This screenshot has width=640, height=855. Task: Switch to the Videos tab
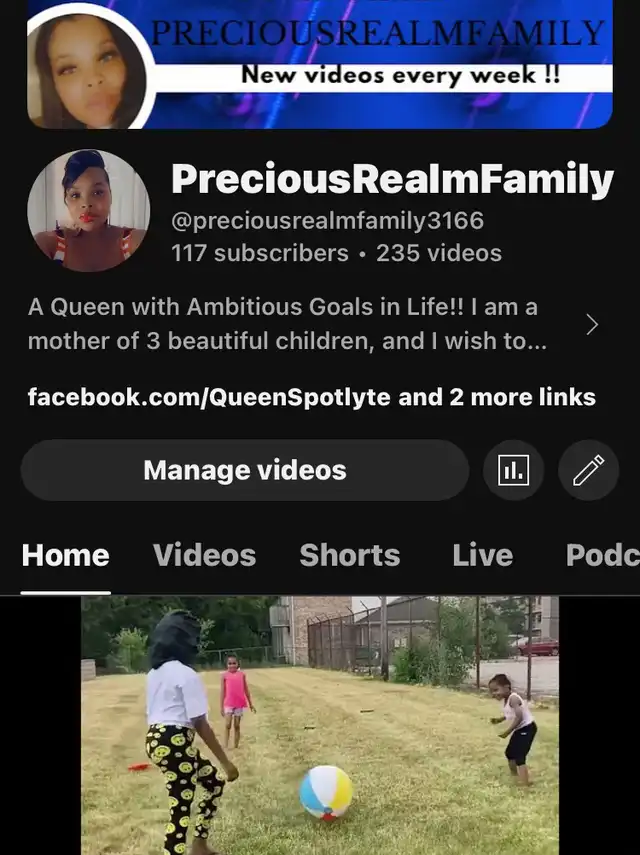click(204, 555)
